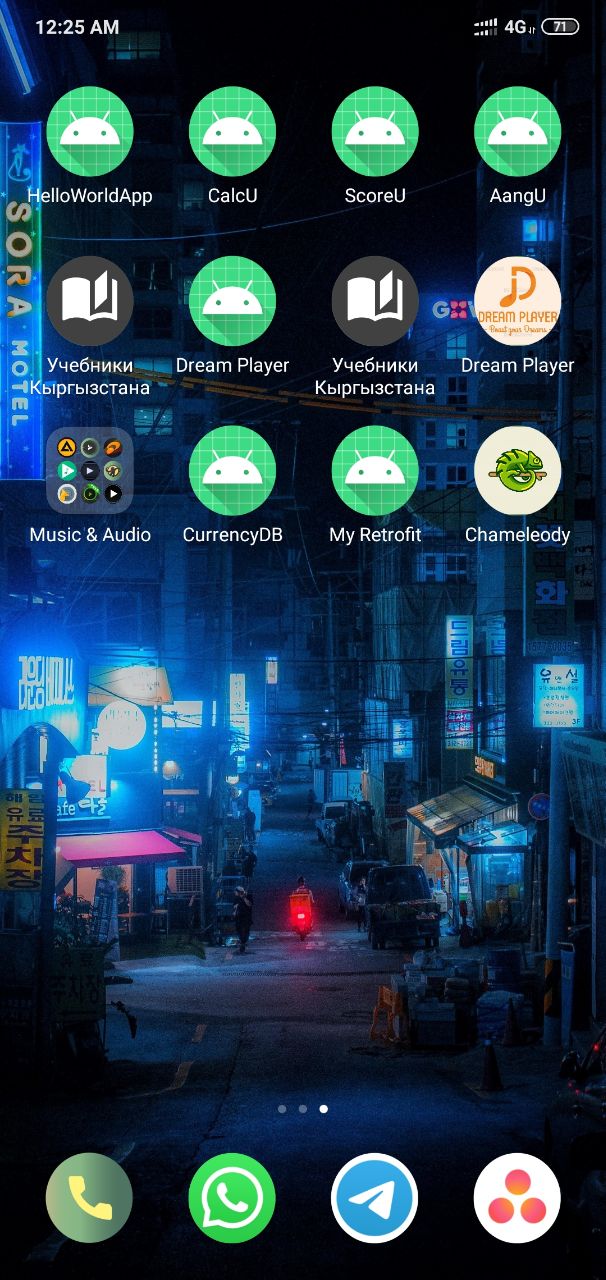Open WhatsApp from the dock
Screen dimensions: 606x1280
click(233, 1197)
